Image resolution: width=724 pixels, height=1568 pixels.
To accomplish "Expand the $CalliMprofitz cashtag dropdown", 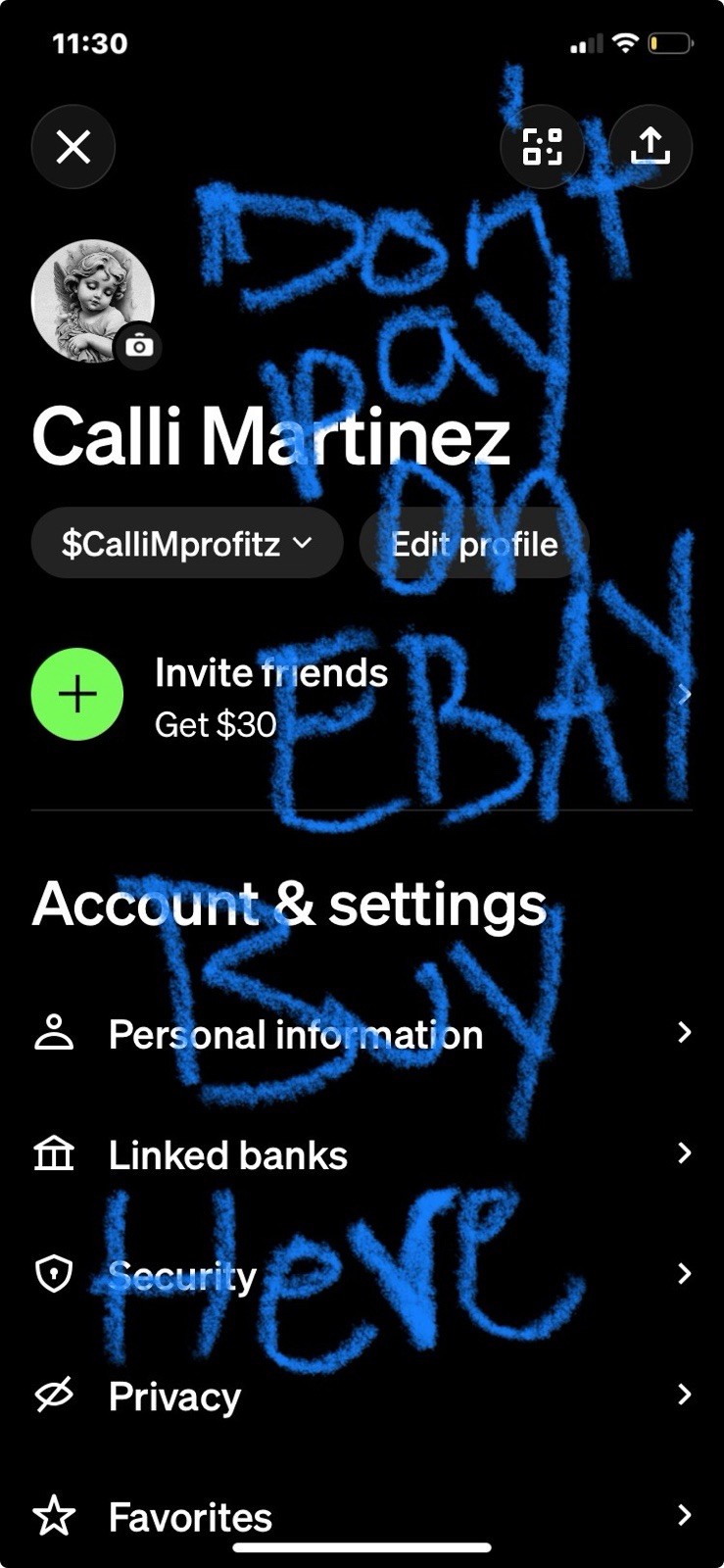I will 187,543.
